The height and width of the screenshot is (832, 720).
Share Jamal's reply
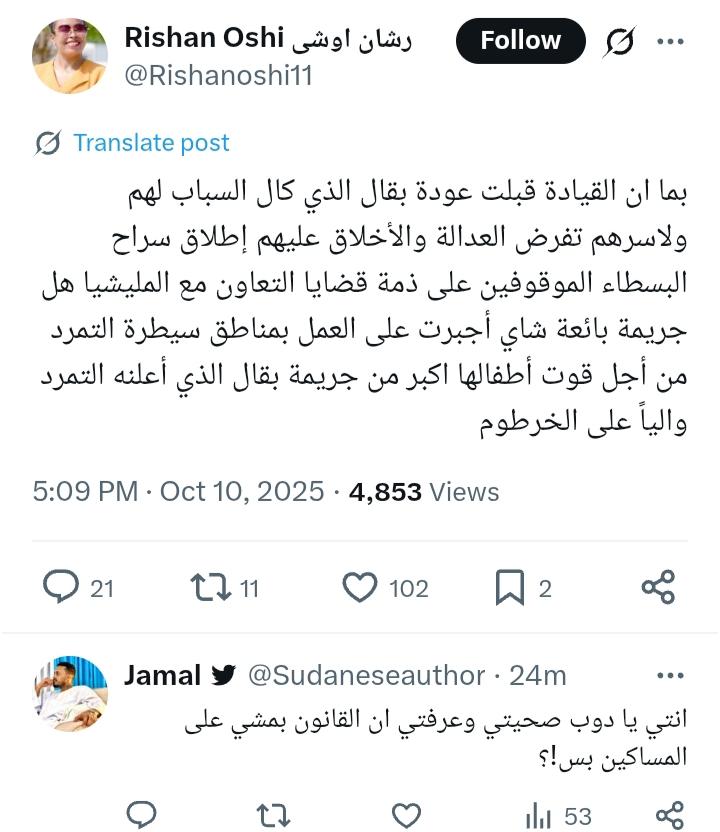(x=667, y=815)
